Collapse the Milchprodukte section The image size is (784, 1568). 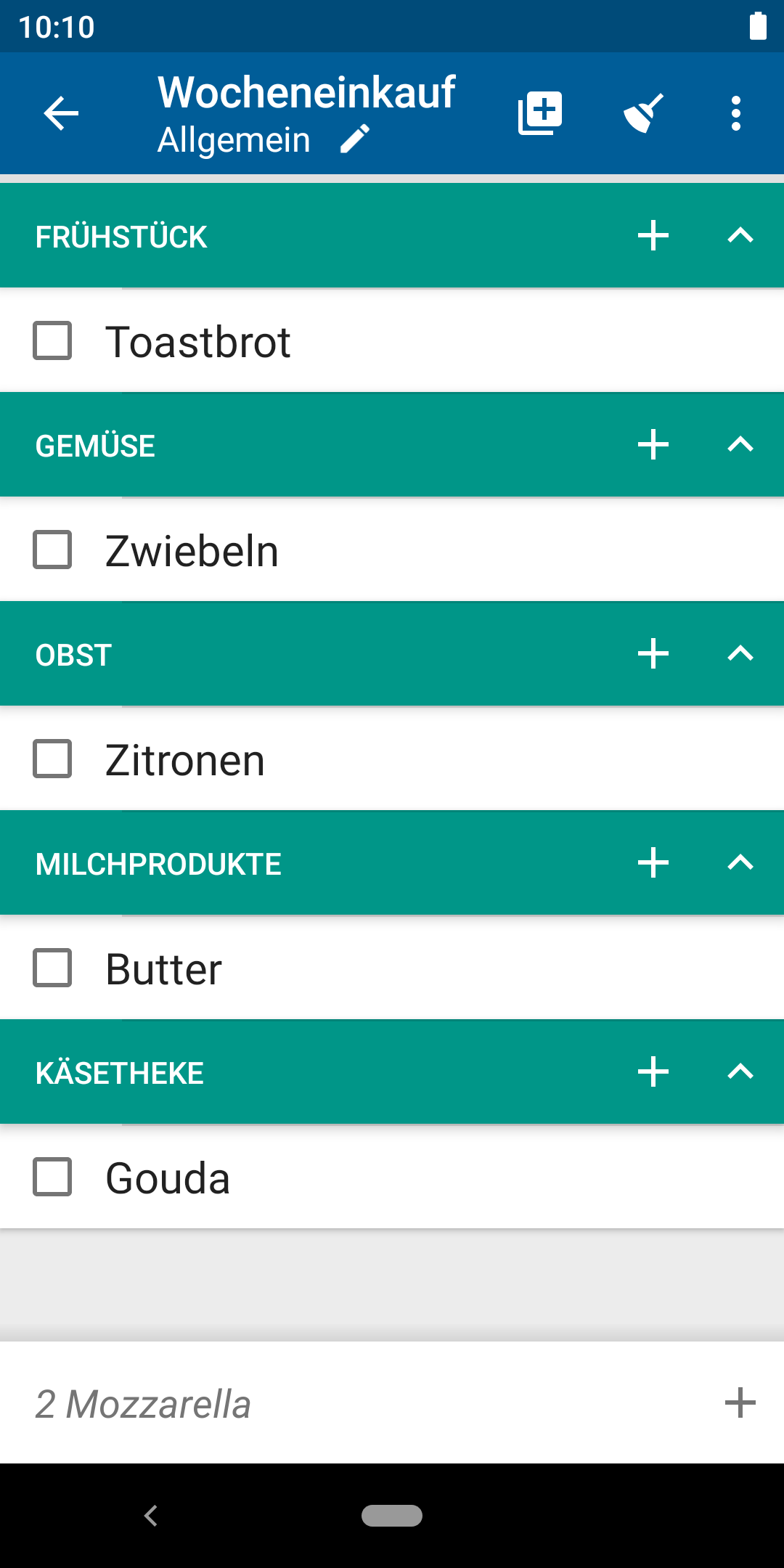pos(740,863)
